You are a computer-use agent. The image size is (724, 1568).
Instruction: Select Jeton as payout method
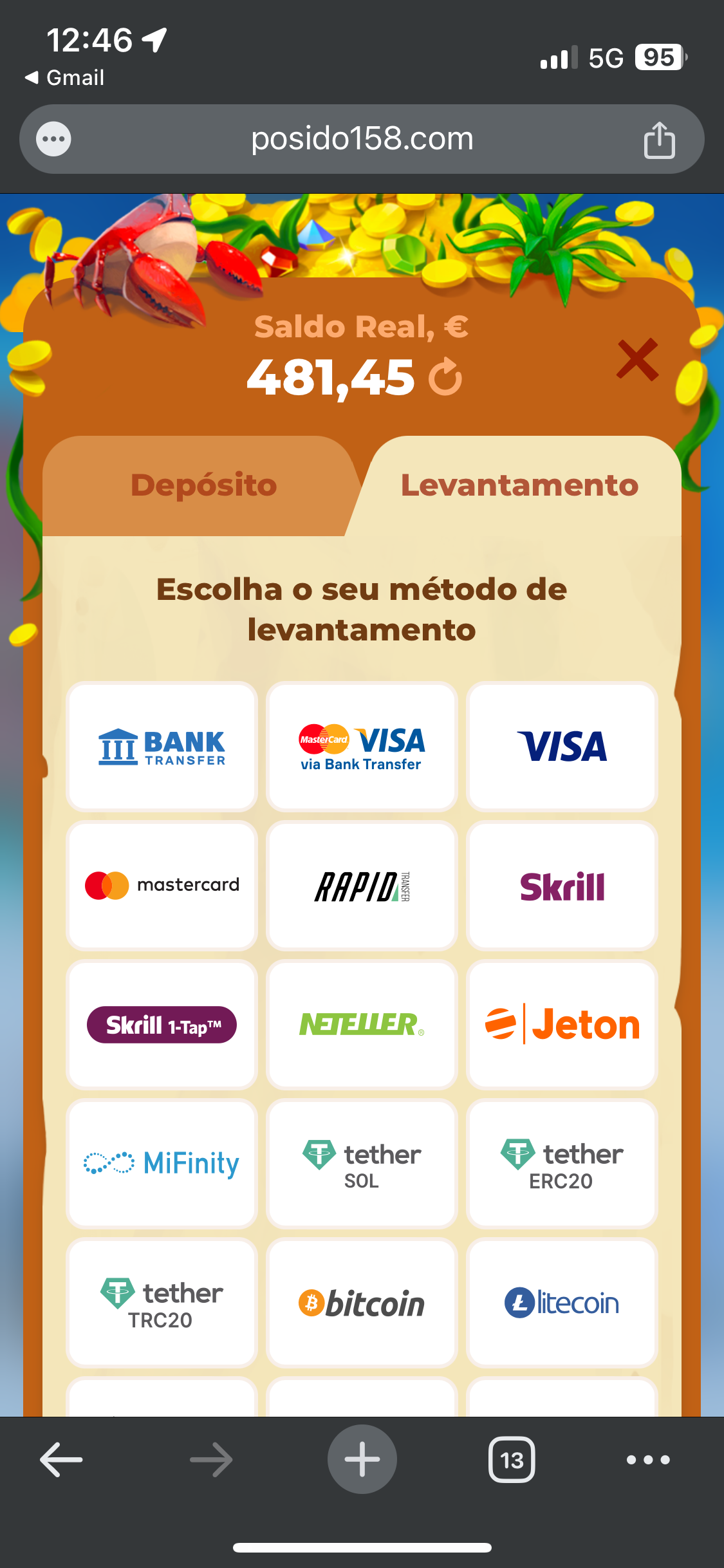point(562,1025)
